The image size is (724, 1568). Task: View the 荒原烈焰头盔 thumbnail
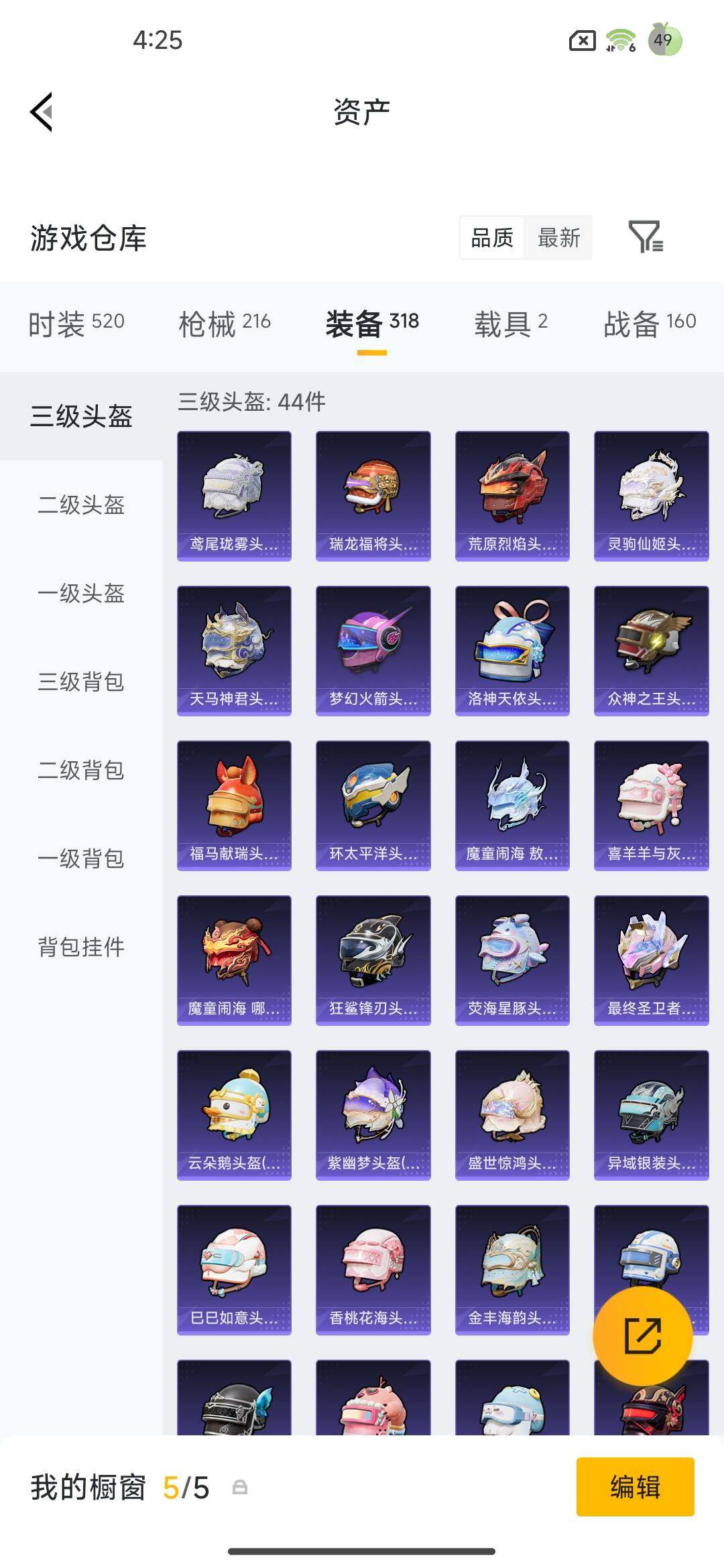pos(512,496)
